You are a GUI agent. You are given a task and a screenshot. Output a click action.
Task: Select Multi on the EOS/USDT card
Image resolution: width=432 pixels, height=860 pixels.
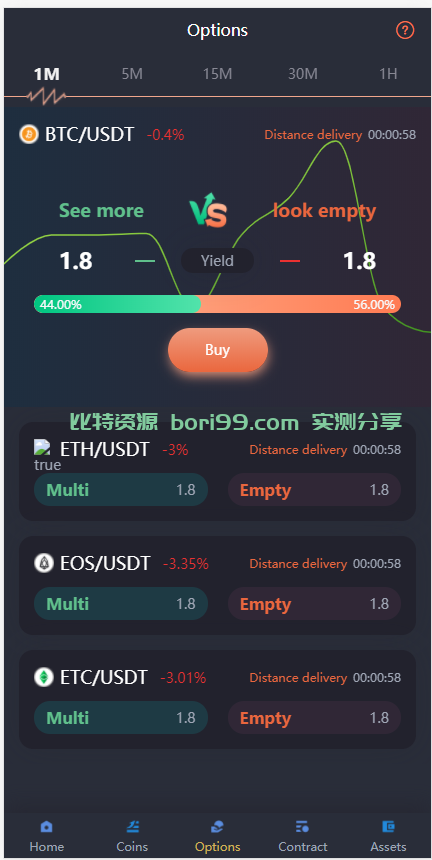click(121, 604)
